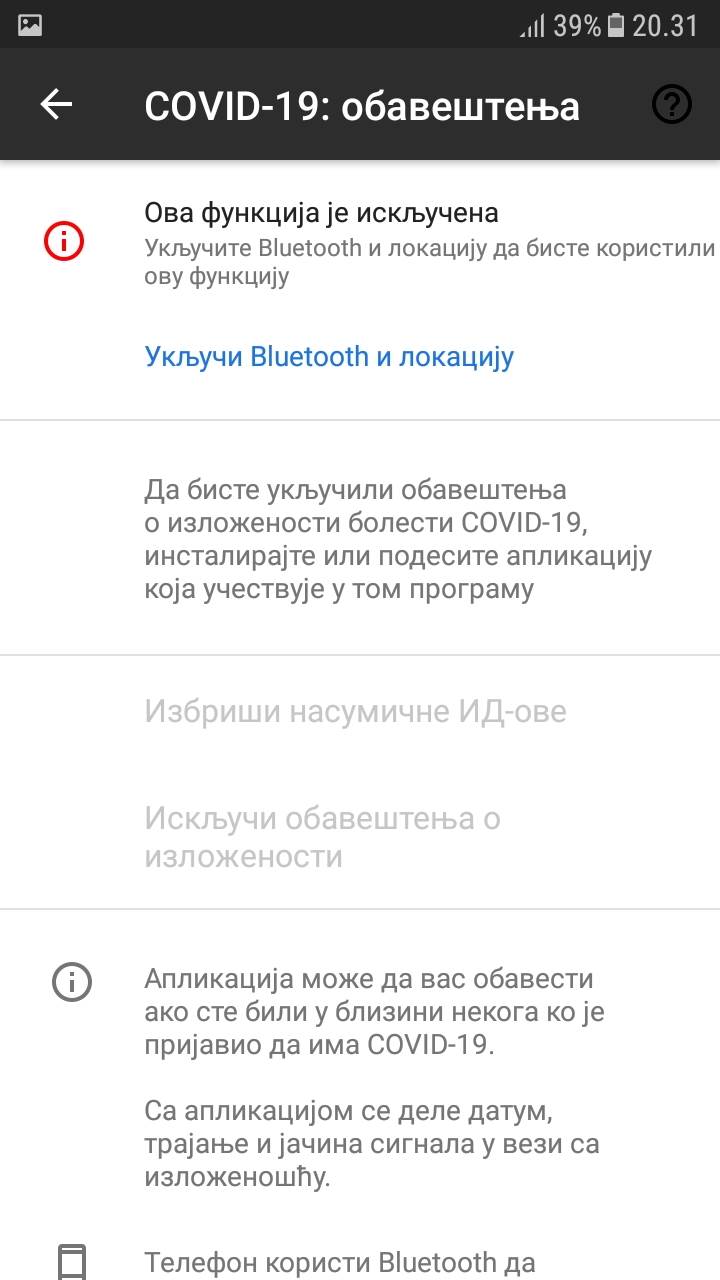Choose Искључи обавештења о изложености

click(x=322, y=837)
